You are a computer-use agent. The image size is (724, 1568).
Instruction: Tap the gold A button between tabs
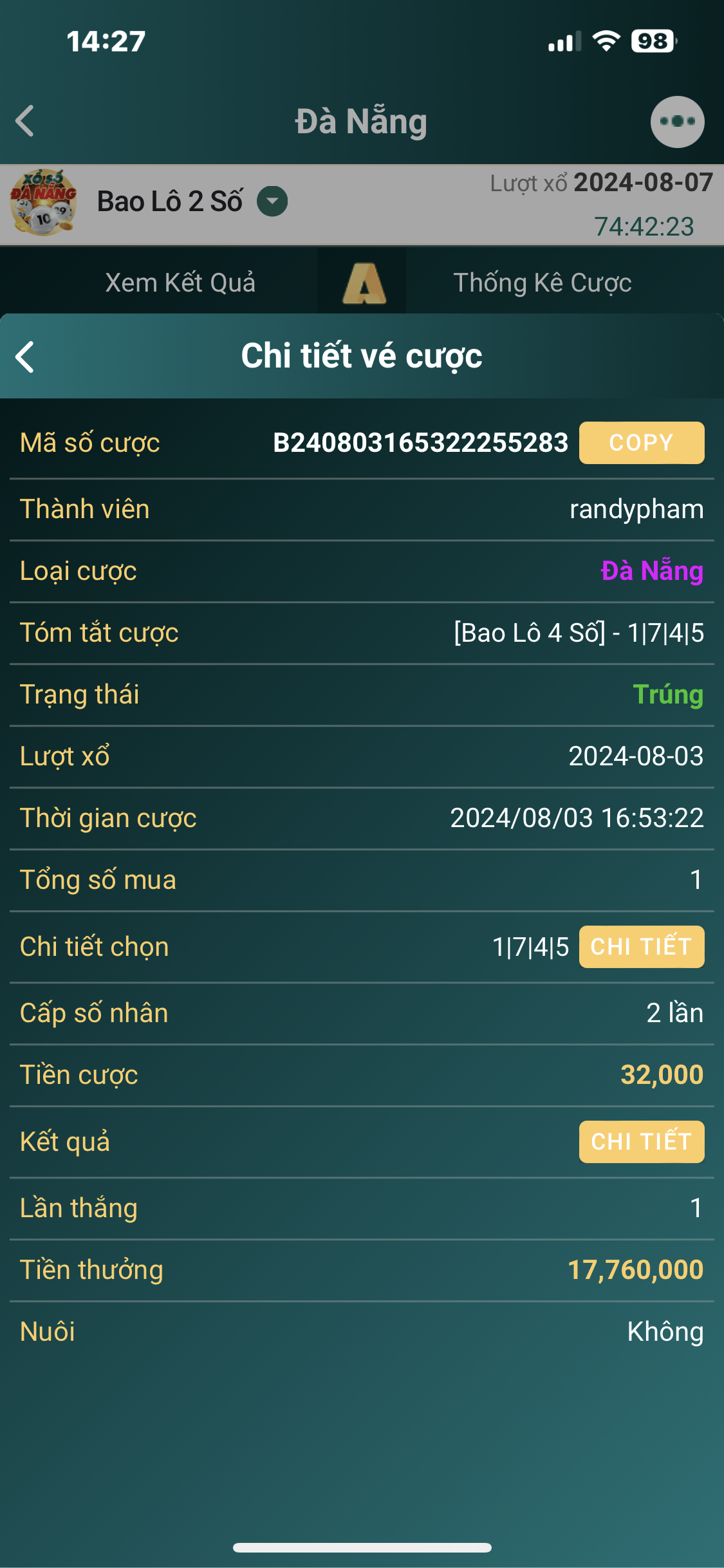click(364, 283)
